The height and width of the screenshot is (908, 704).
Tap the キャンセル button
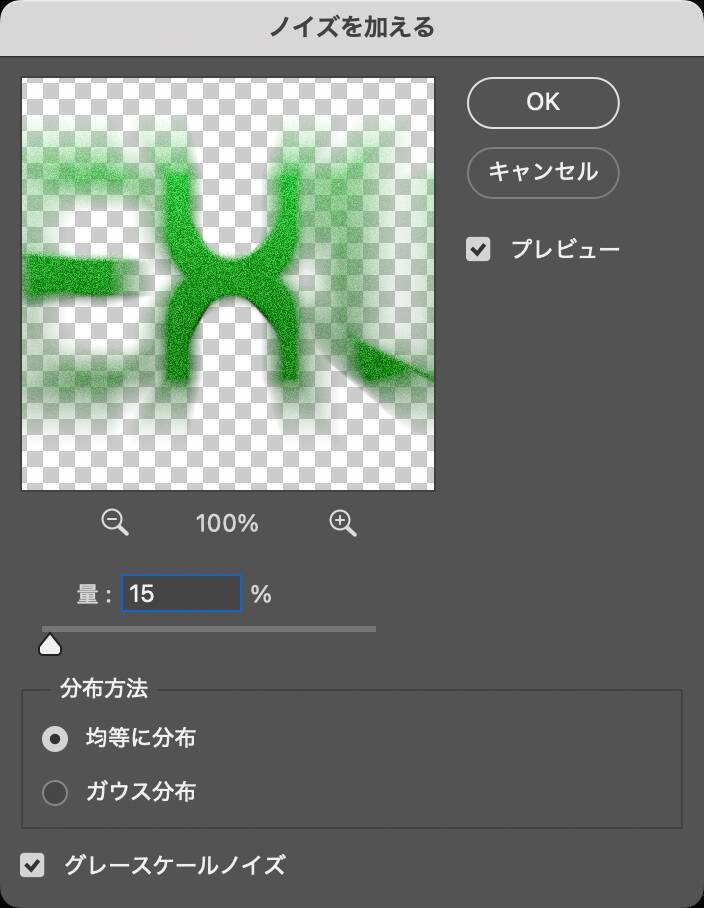click(543, 172)
